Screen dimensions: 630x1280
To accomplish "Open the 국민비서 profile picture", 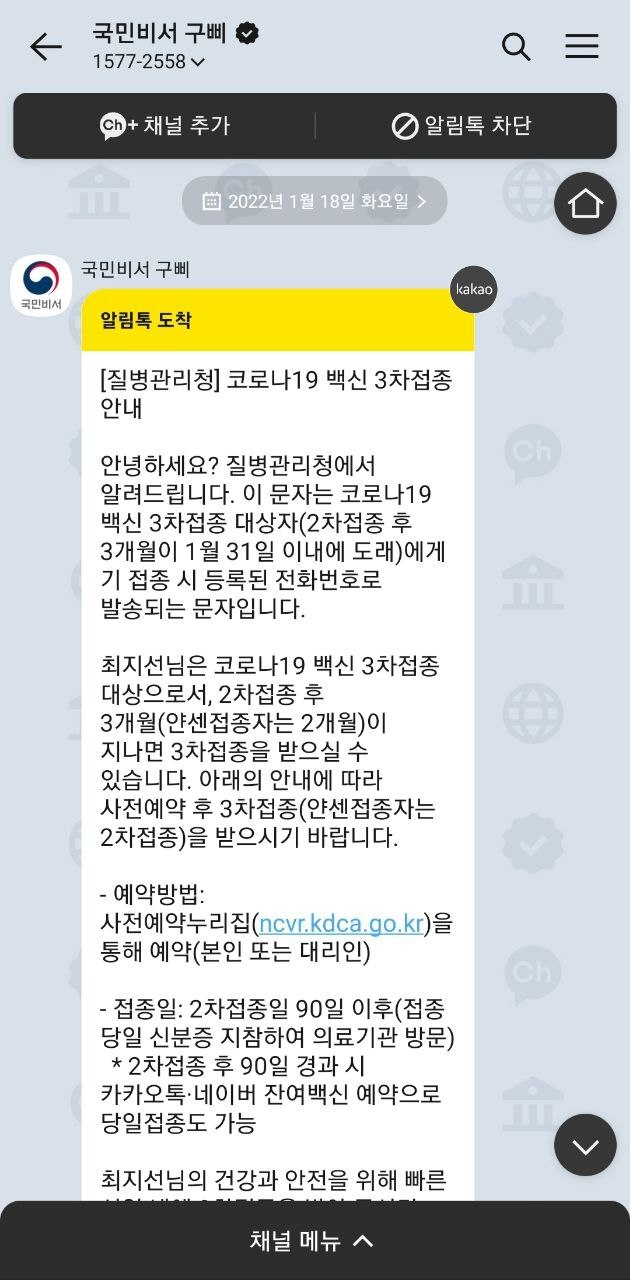I will pyautogui.click(x=41, y=285).
